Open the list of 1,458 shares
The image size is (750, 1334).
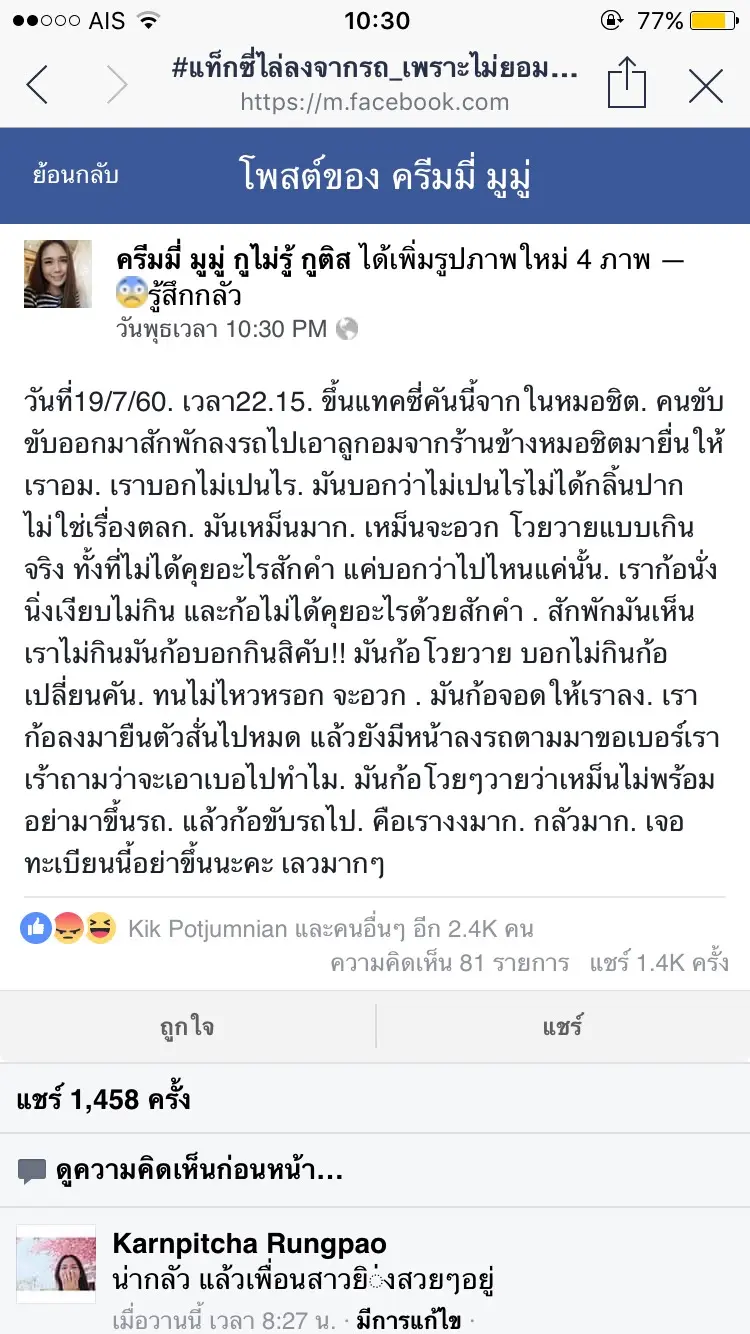point(104,1100)
